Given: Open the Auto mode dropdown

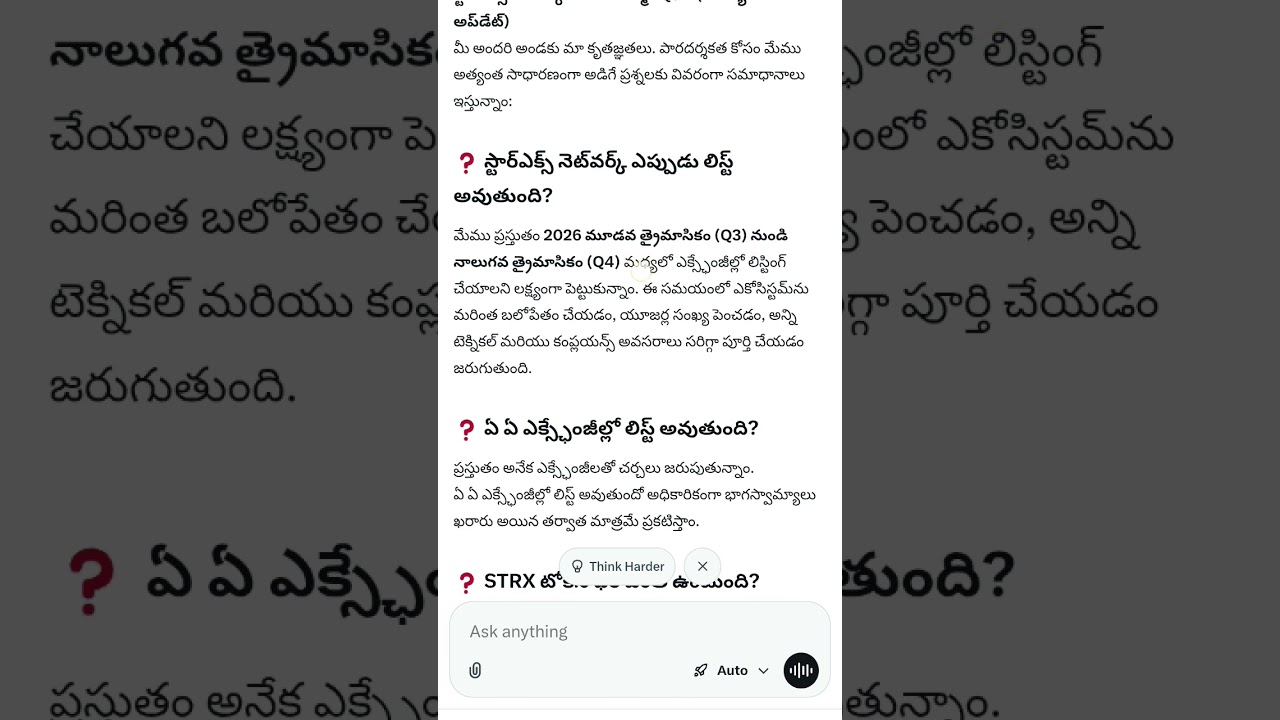Looking at the screenshot, I should pos(732,670).
